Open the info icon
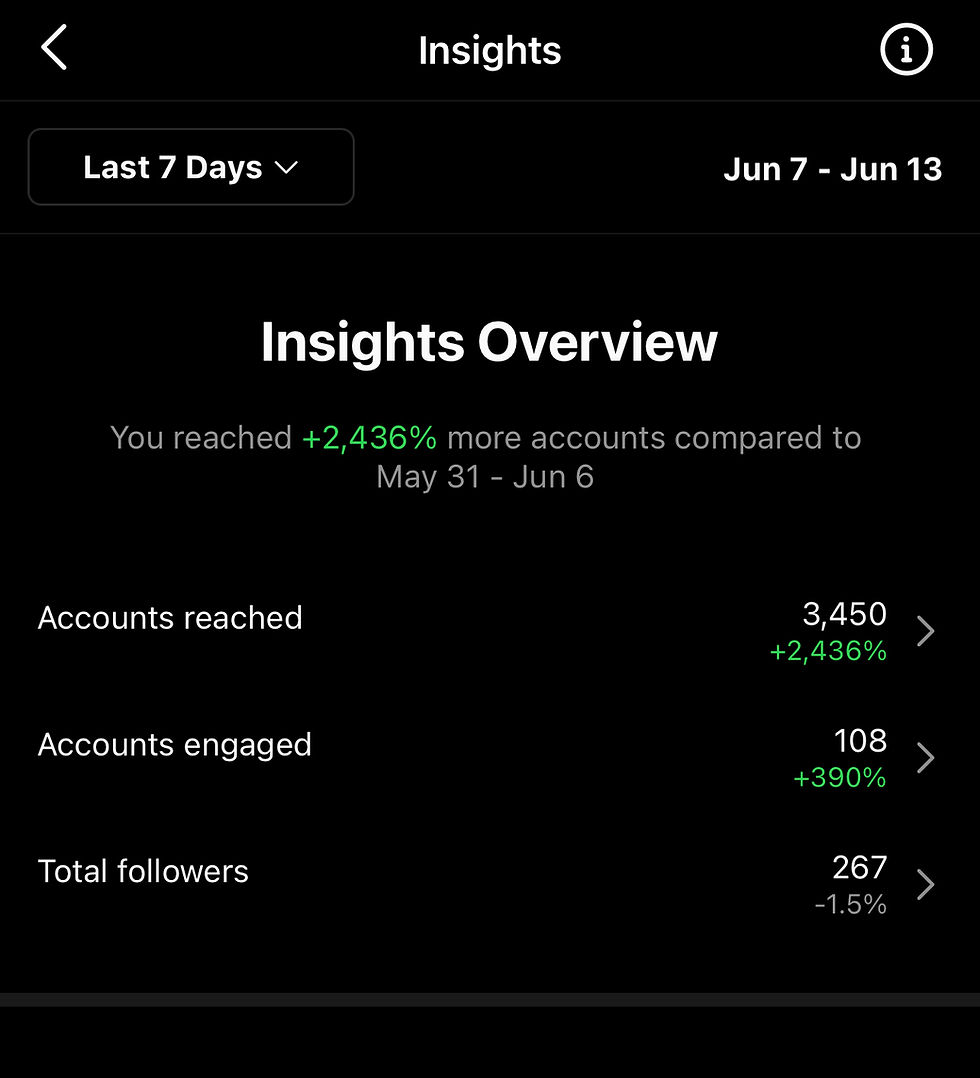This screenshot has height=1078, width=980. (906, 49)
